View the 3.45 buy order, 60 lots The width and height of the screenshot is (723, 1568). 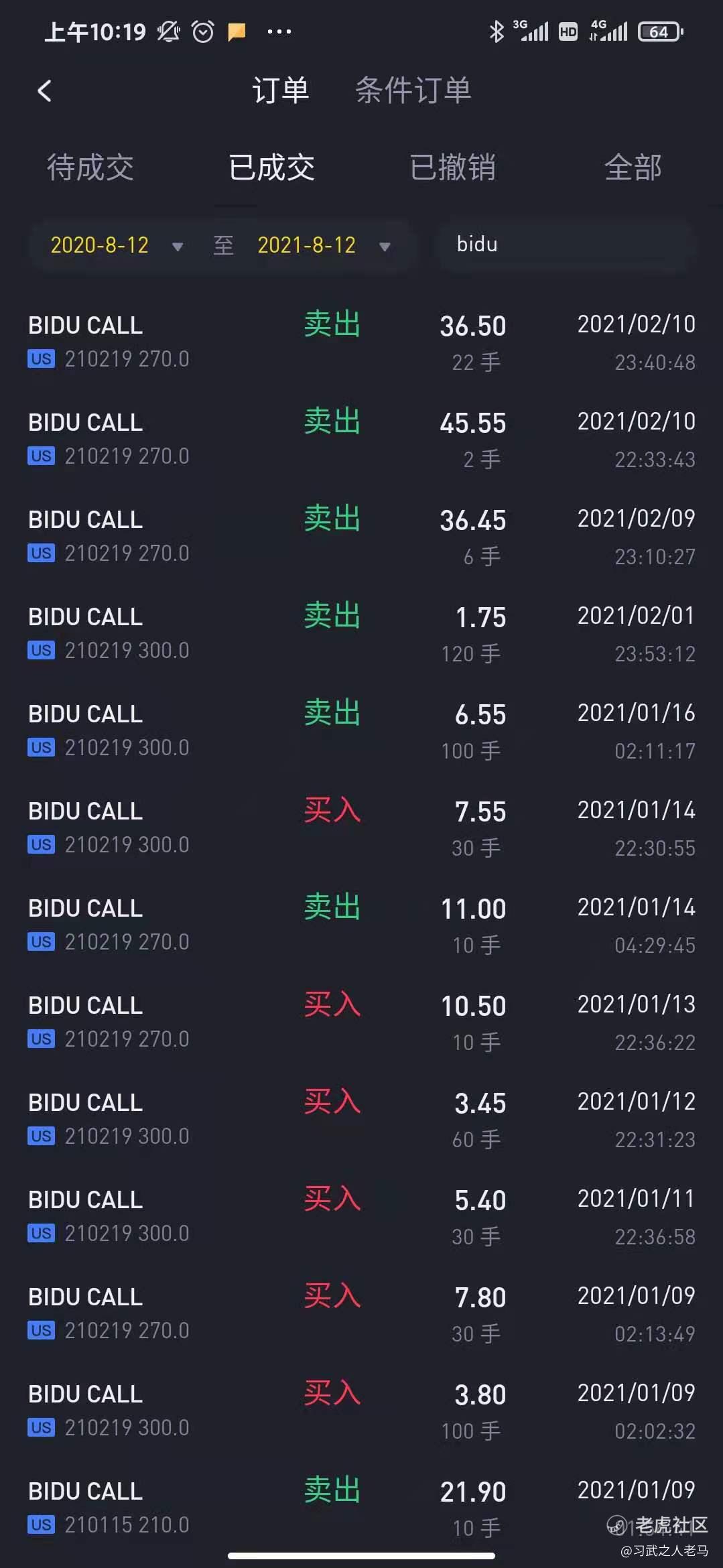[362, 1120]
